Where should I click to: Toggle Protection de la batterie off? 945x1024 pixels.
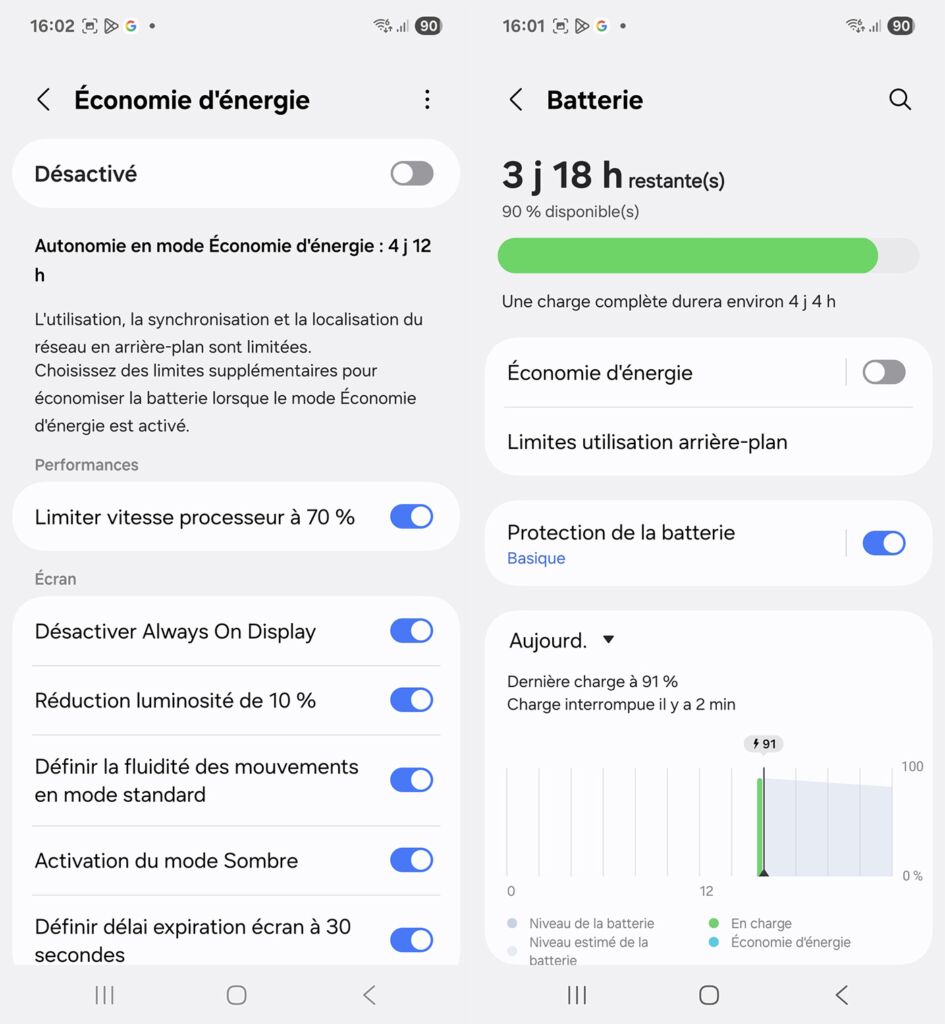click(x=883, y=543)
